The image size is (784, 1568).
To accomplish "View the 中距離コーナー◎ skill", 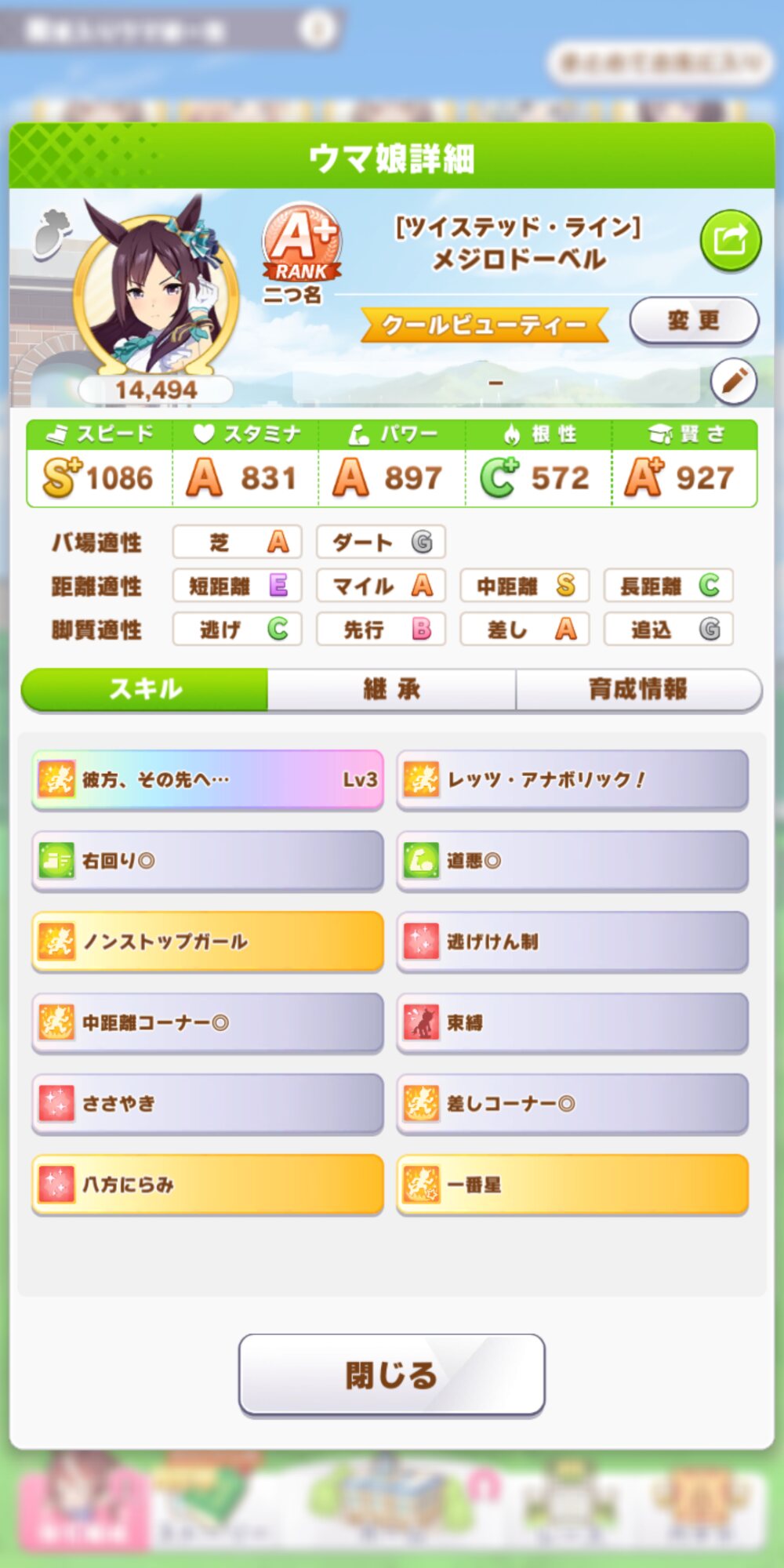I will click(x=208, y=1023).
